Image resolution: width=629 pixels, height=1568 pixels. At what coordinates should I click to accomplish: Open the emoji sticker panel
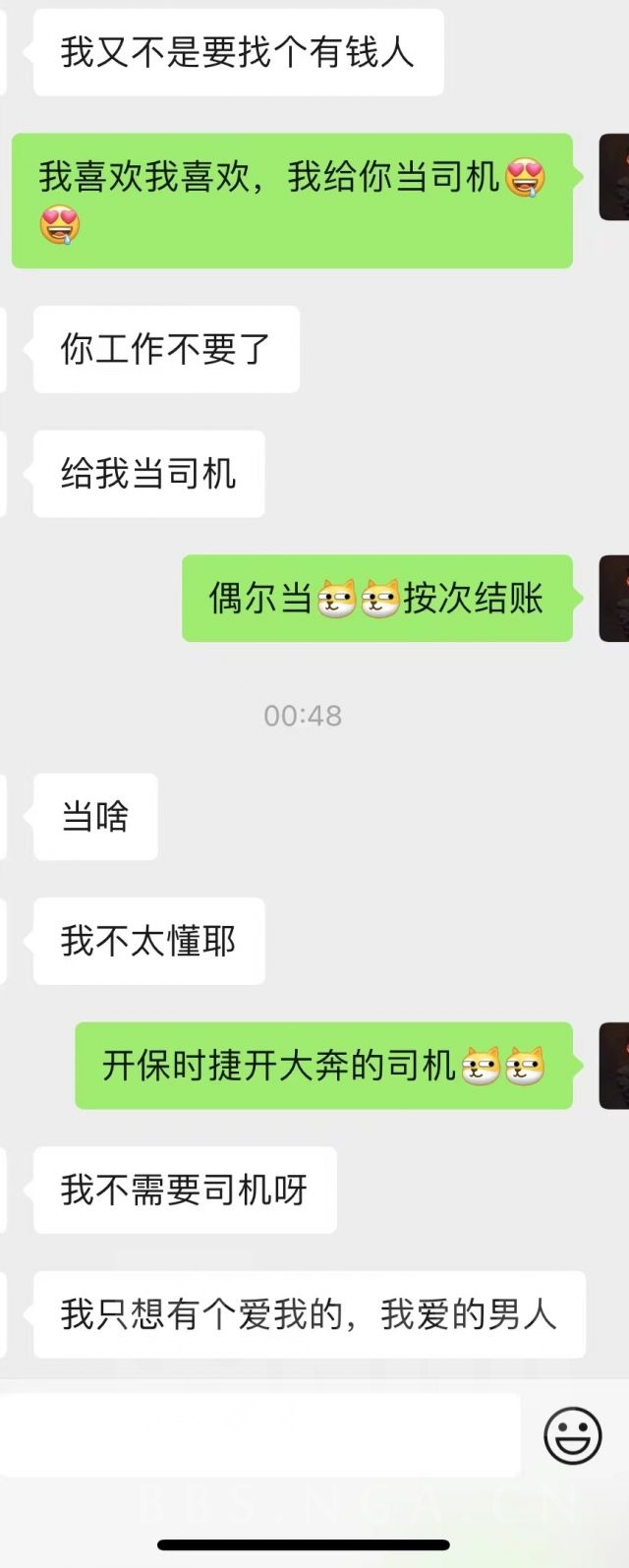(x=573, y=1435)
